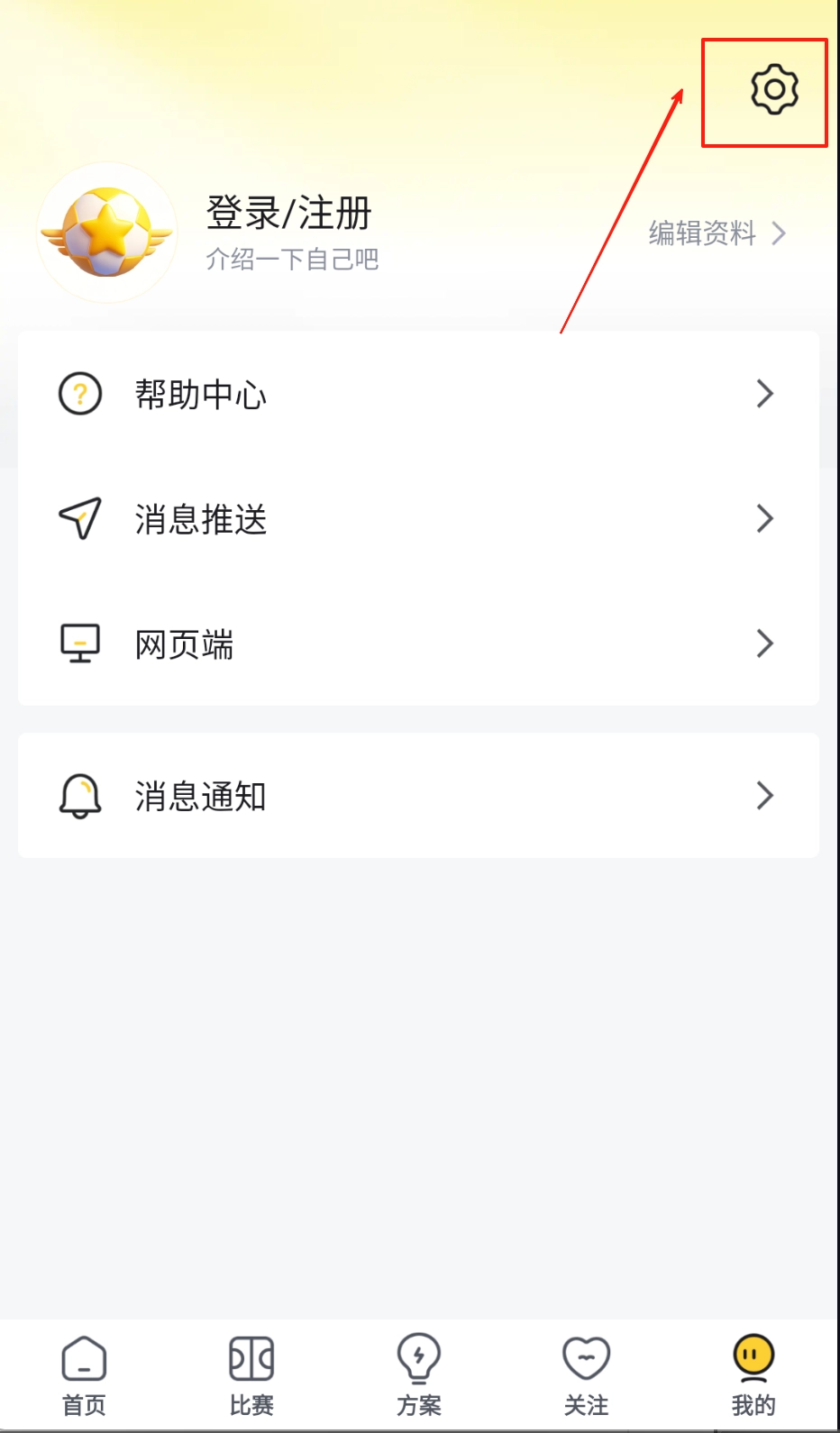Switch to the 首页 home tab
840x1433 pixels.
(84, 1375)
